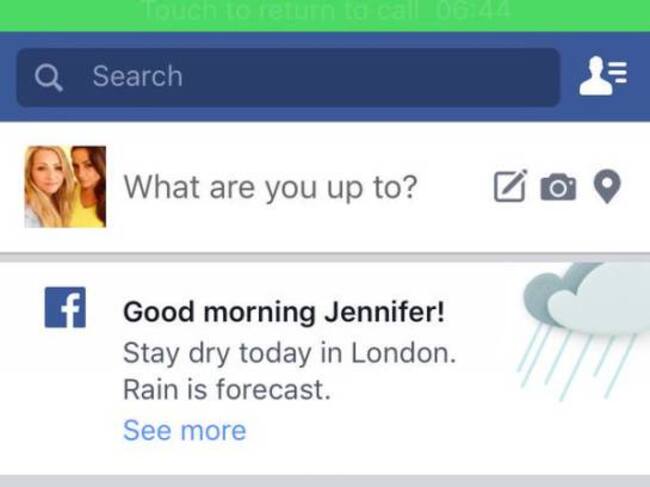Viewport: 650px width, 487px height.
Task: Open the Facebook search field
Action: coord(288,77)
